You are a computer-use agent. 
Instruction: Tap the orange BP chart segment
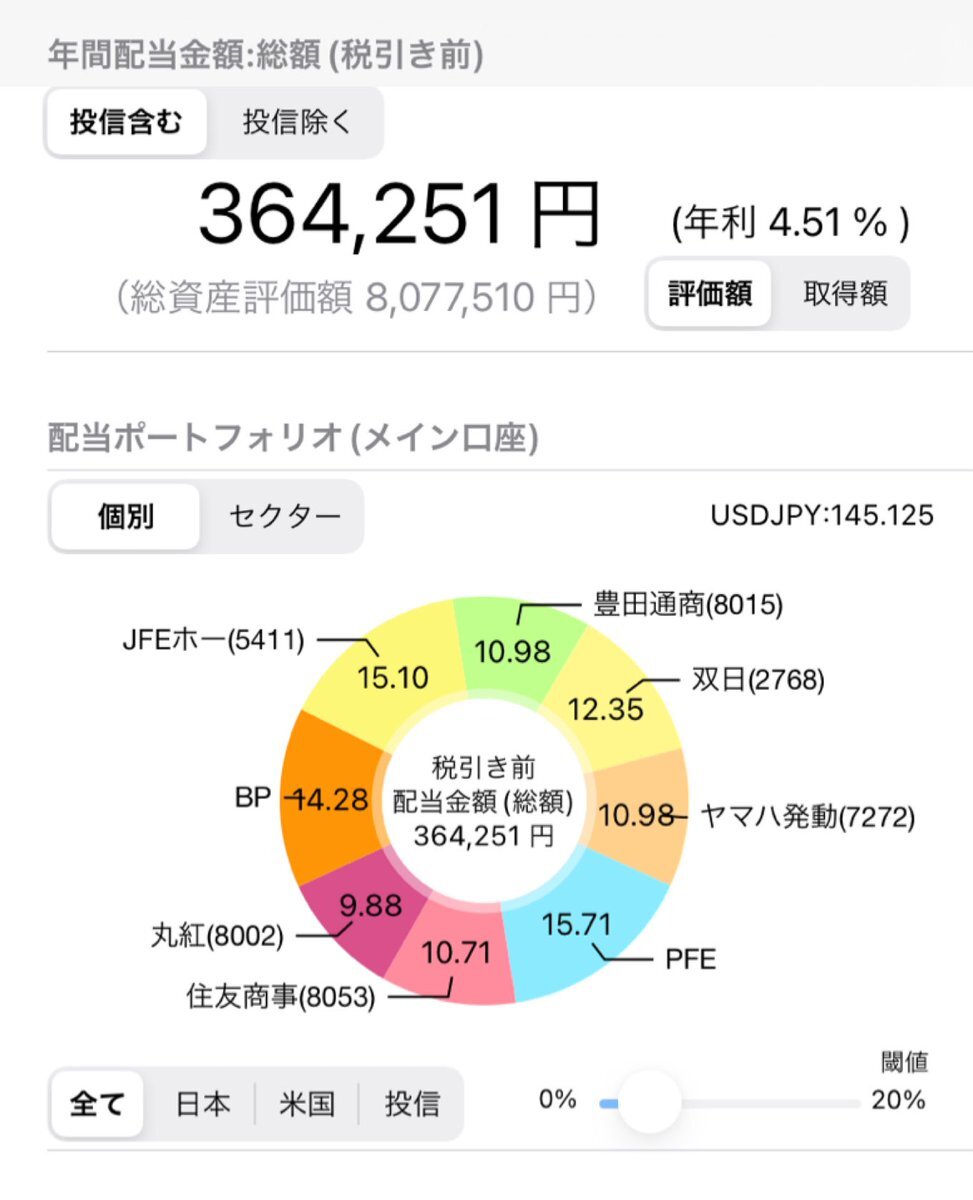pyautogui.click(x=330, y=795)
